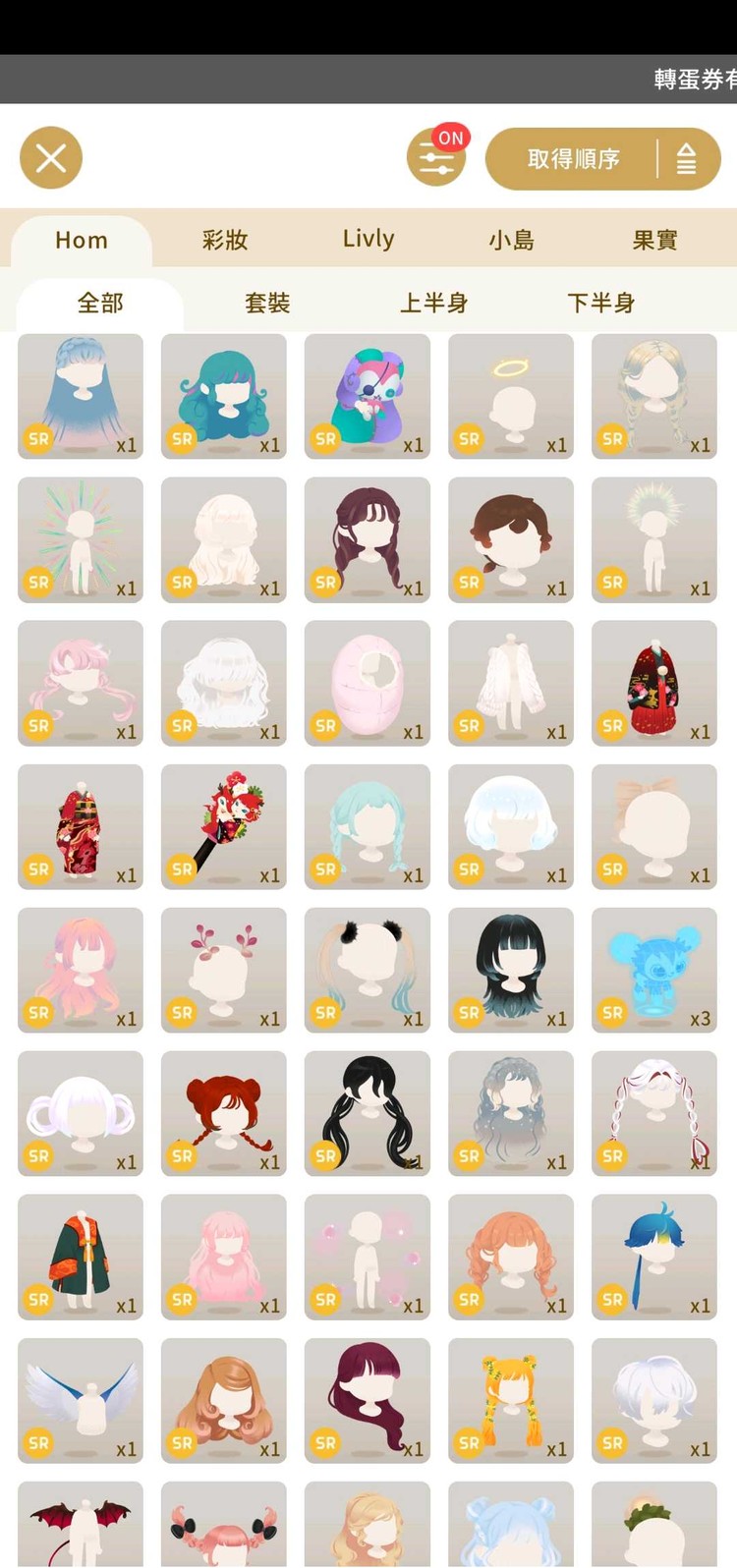Show 上半身 items
737x1568 pixels.
[x=433, y=303]
